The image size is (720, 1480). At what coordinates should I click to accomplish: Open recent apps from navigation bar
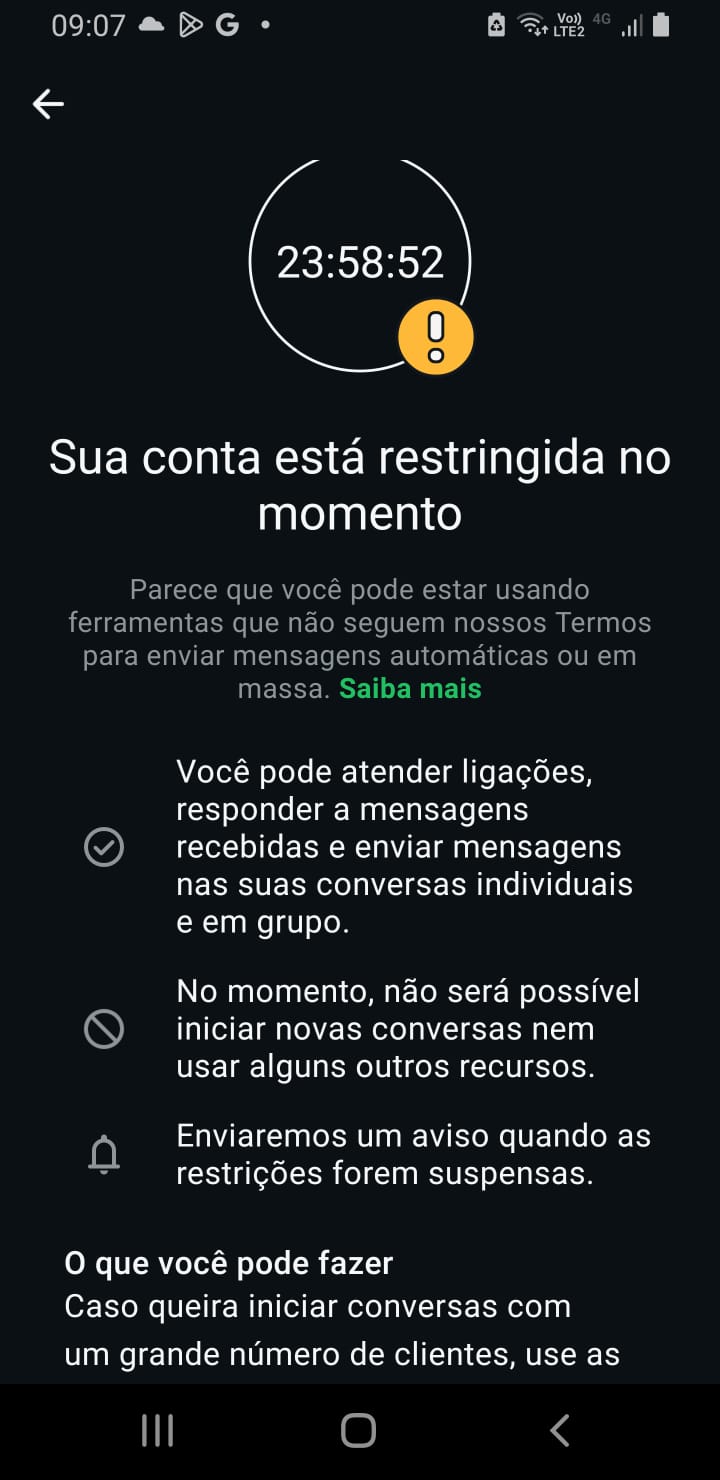(158, 1430)
